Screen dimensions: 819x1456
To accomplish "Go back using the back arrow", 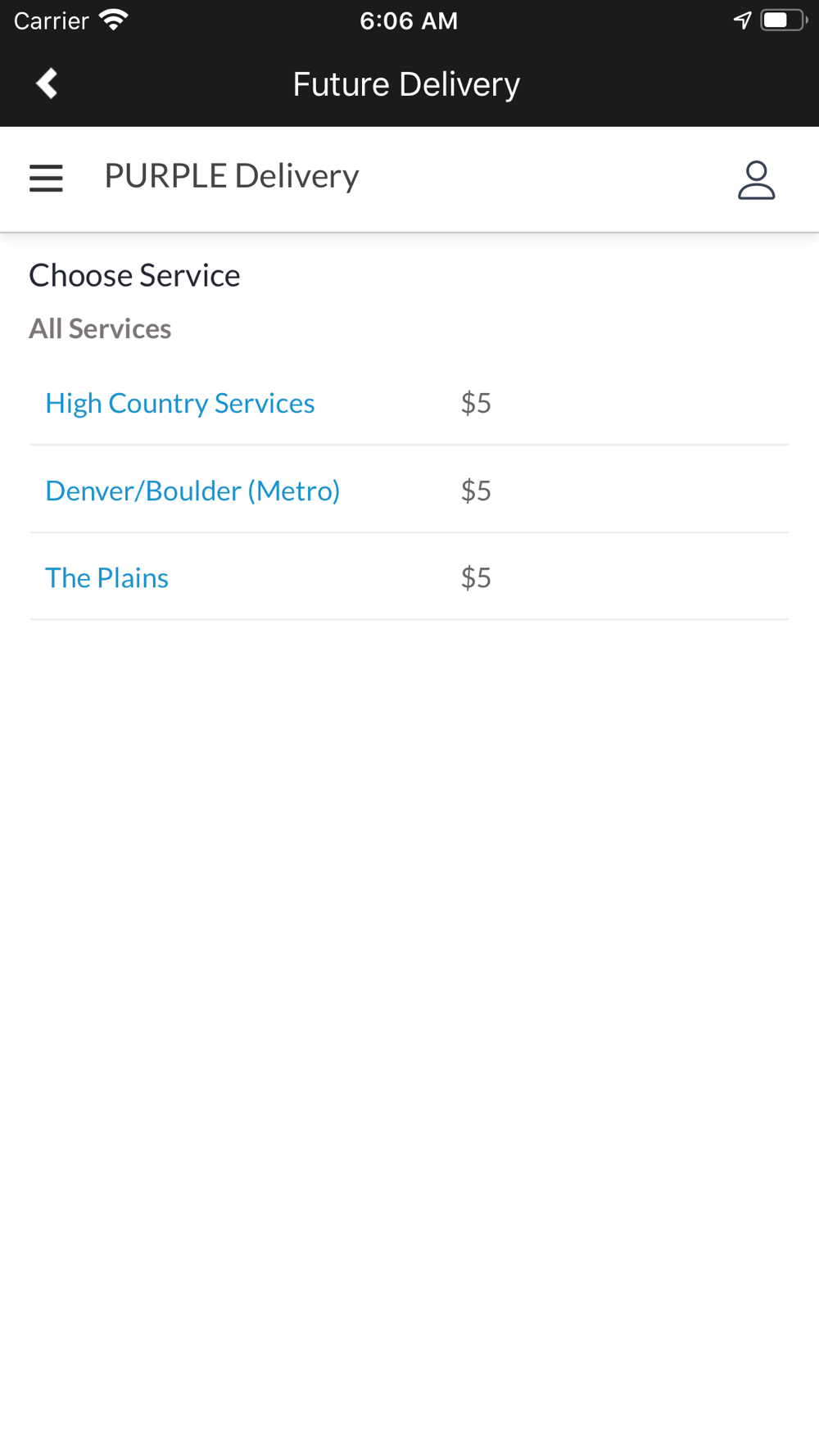I will click(x=47, y=84).
